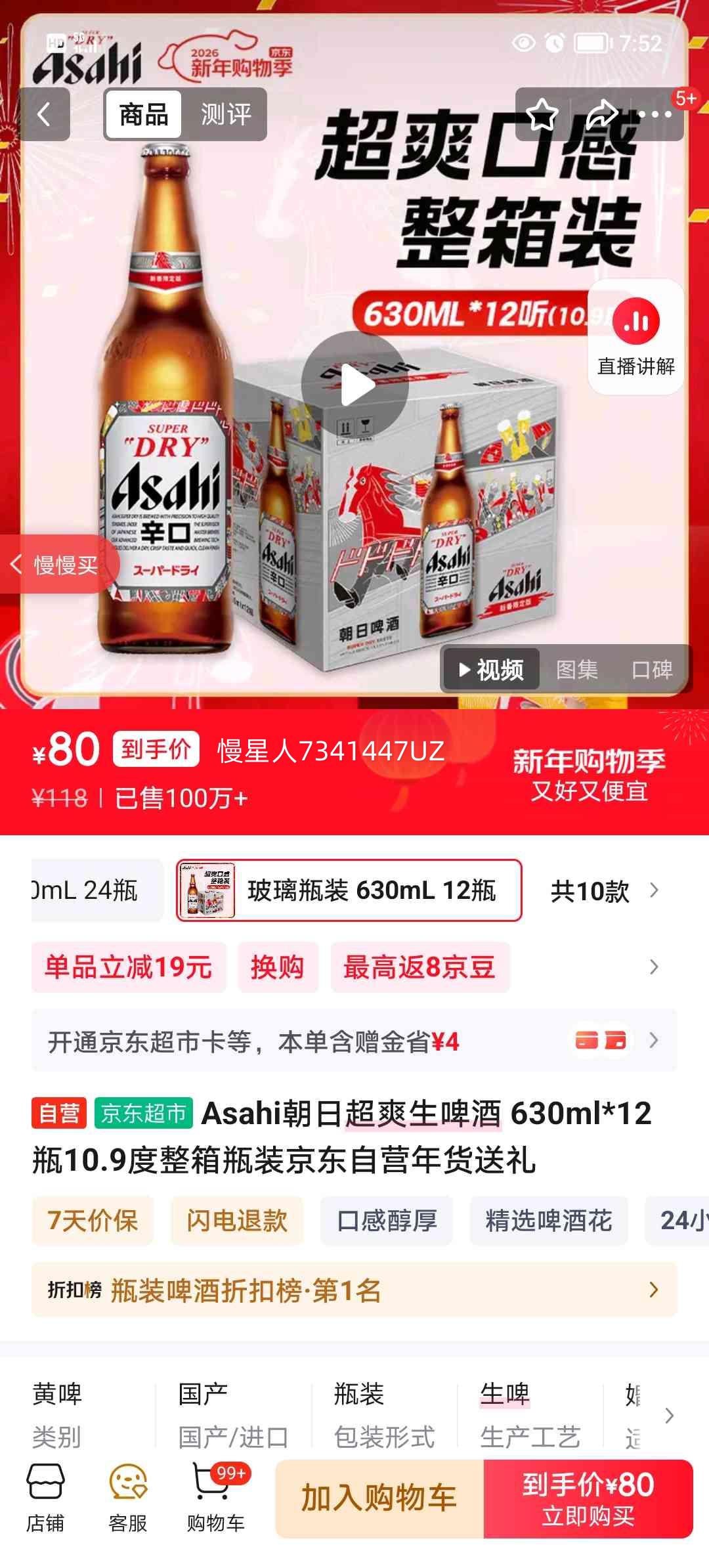
Task: Navigate back with the left arrow
Action: click(x=43, y=115)
